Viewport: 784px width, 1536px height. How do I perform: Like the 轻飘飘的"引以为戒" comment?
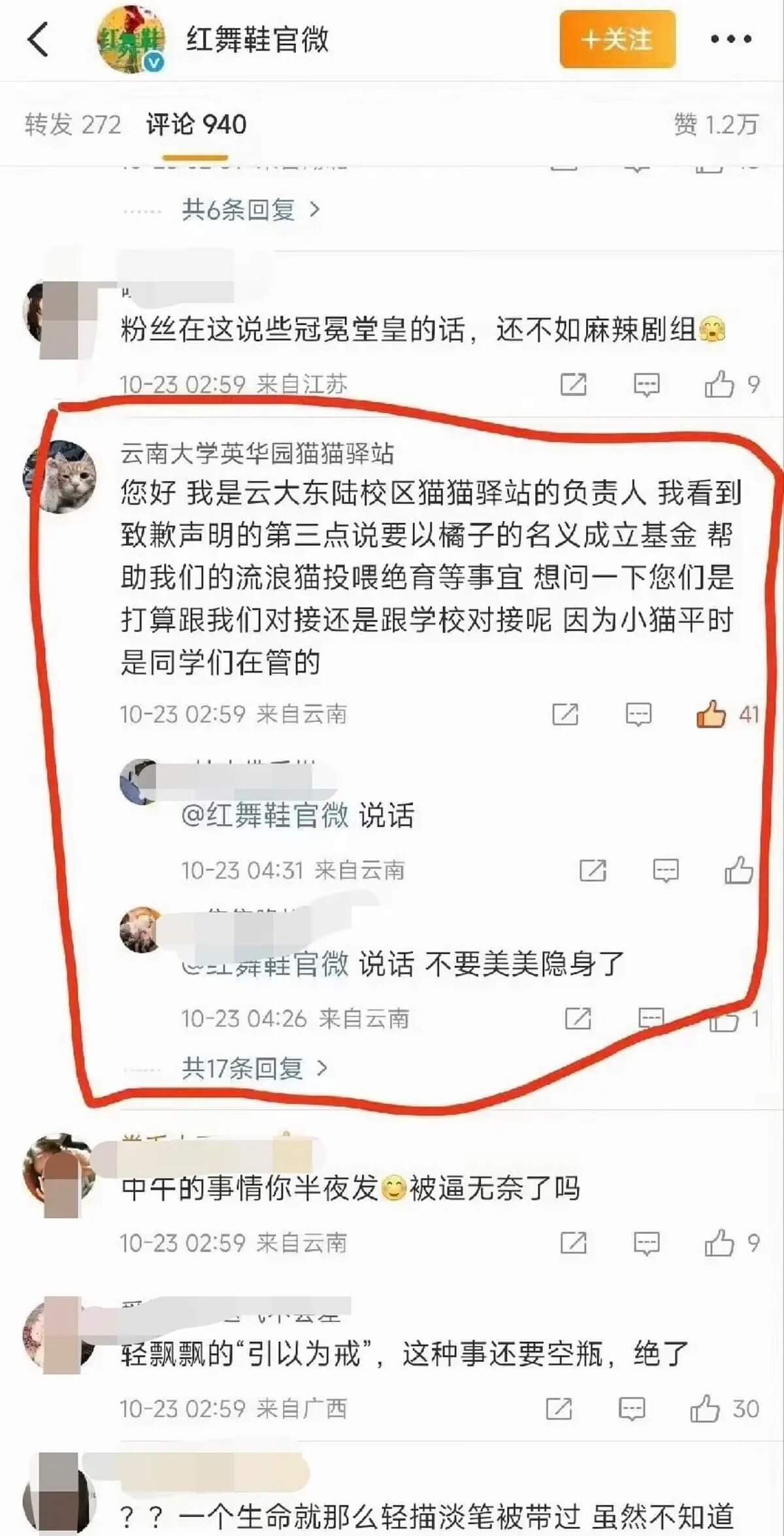pos(705,1409)
